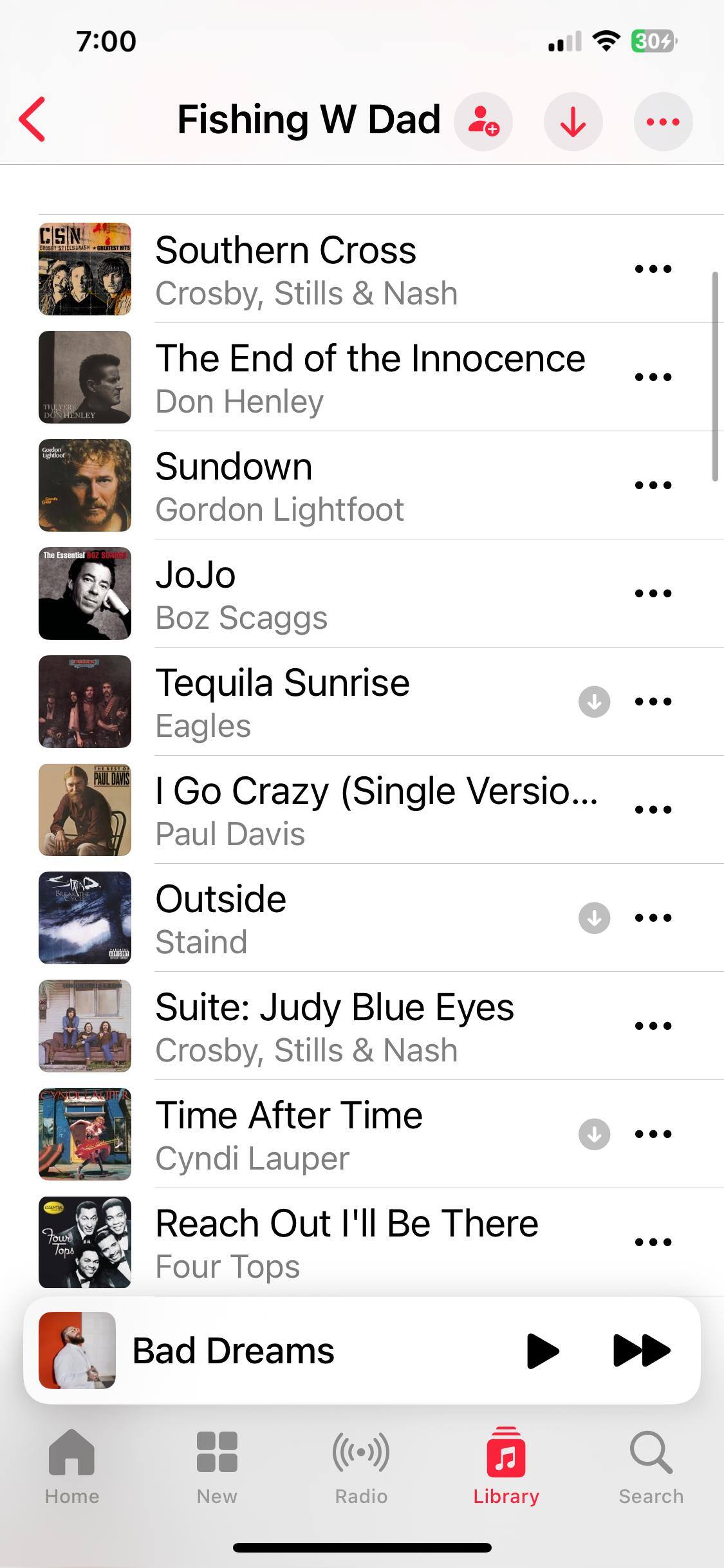
Task: Go back from Fishing W Dad playlist
Action: 32,120
